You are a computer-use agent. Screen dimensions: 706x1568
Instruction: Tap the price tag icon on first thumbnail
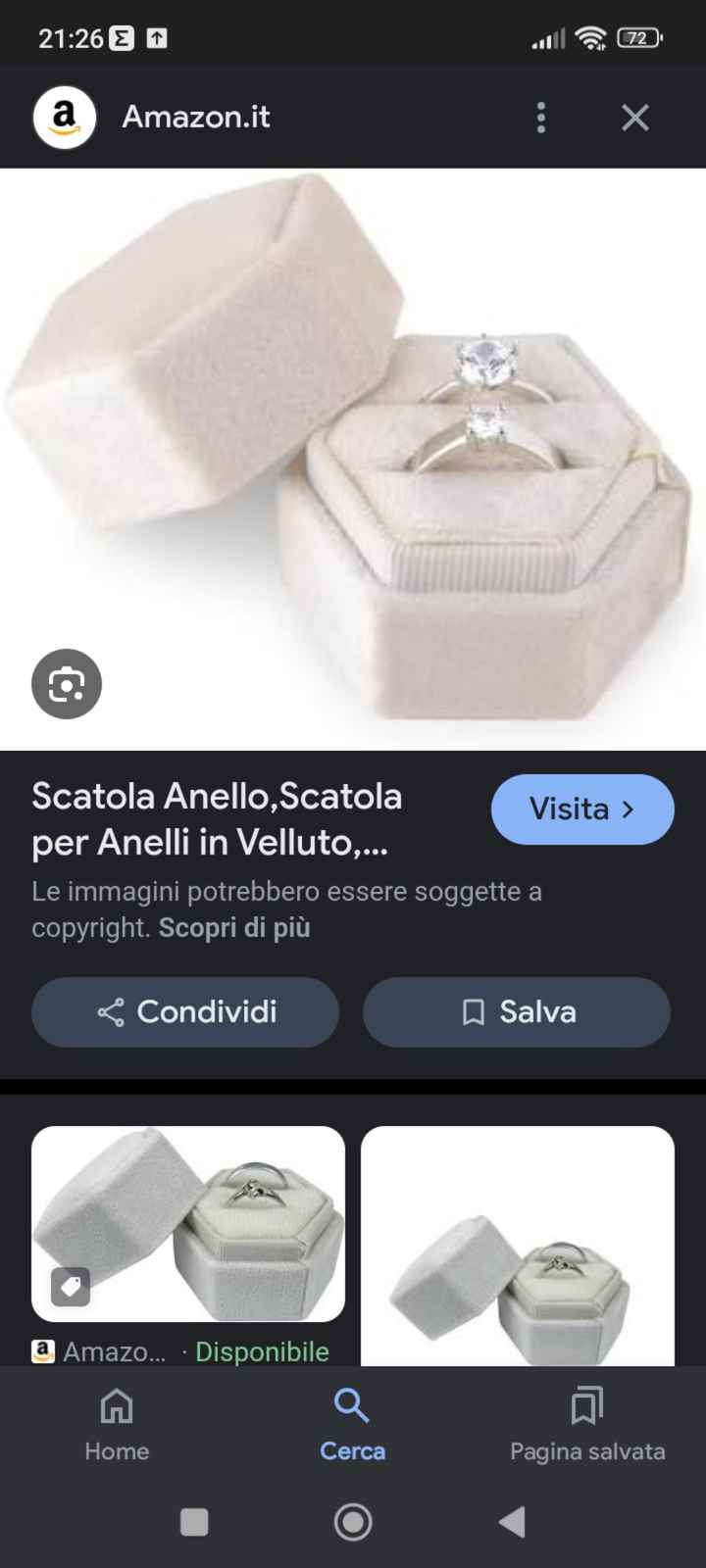[x=70, y=1287]
